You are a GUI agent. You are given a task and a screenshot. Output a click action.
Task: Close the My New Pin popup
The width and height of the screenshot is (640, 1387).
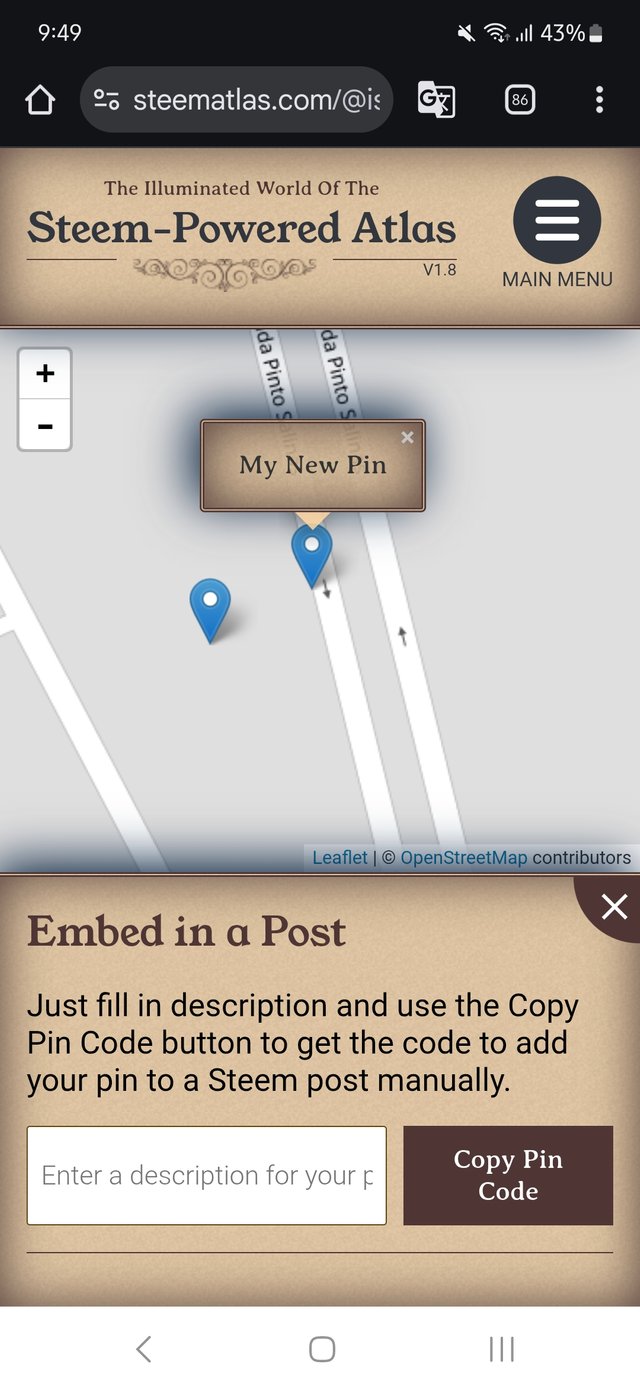click(x=407, y=437)
